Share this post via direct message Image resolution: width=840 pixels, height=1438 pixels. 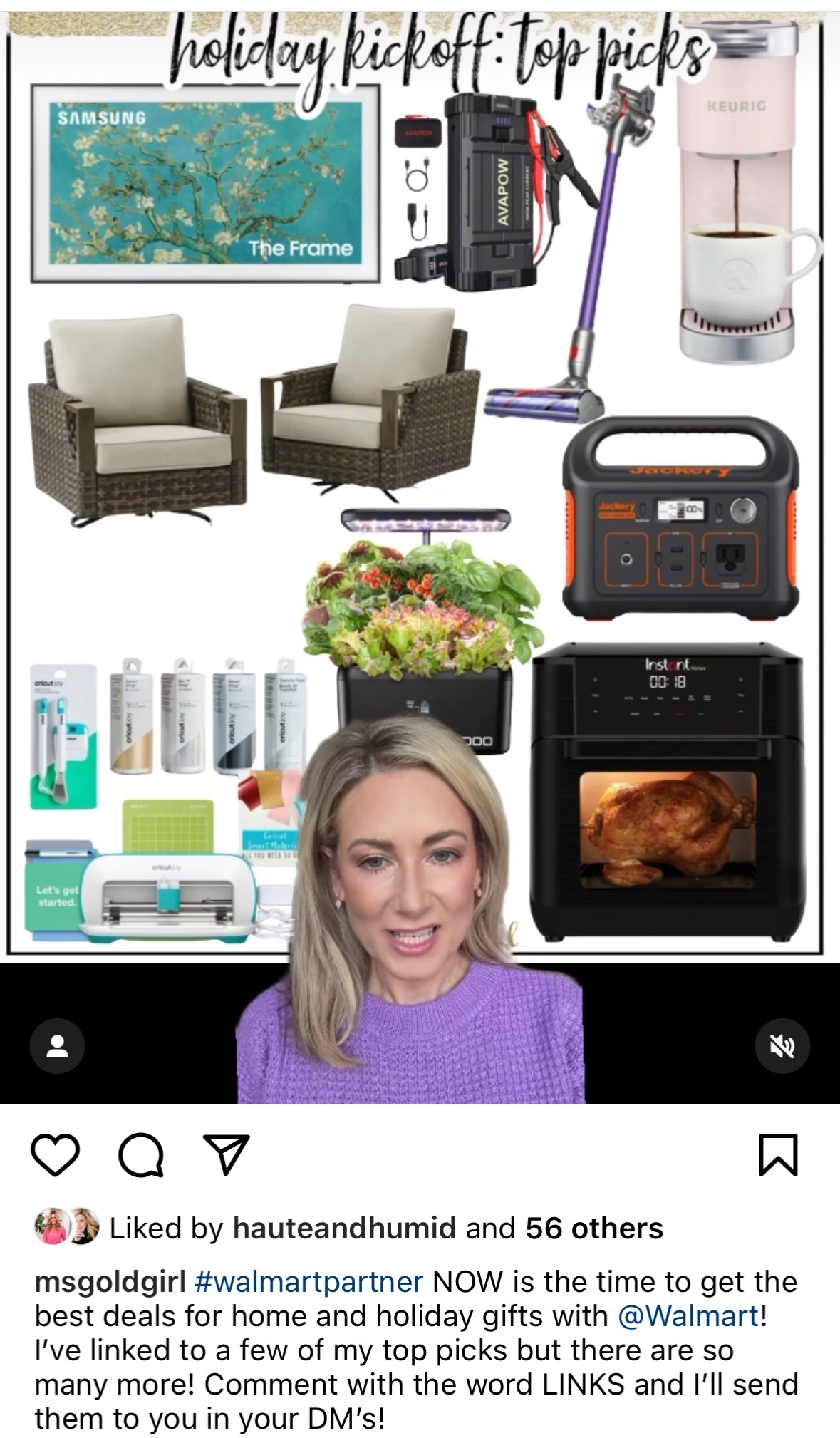227,1154
